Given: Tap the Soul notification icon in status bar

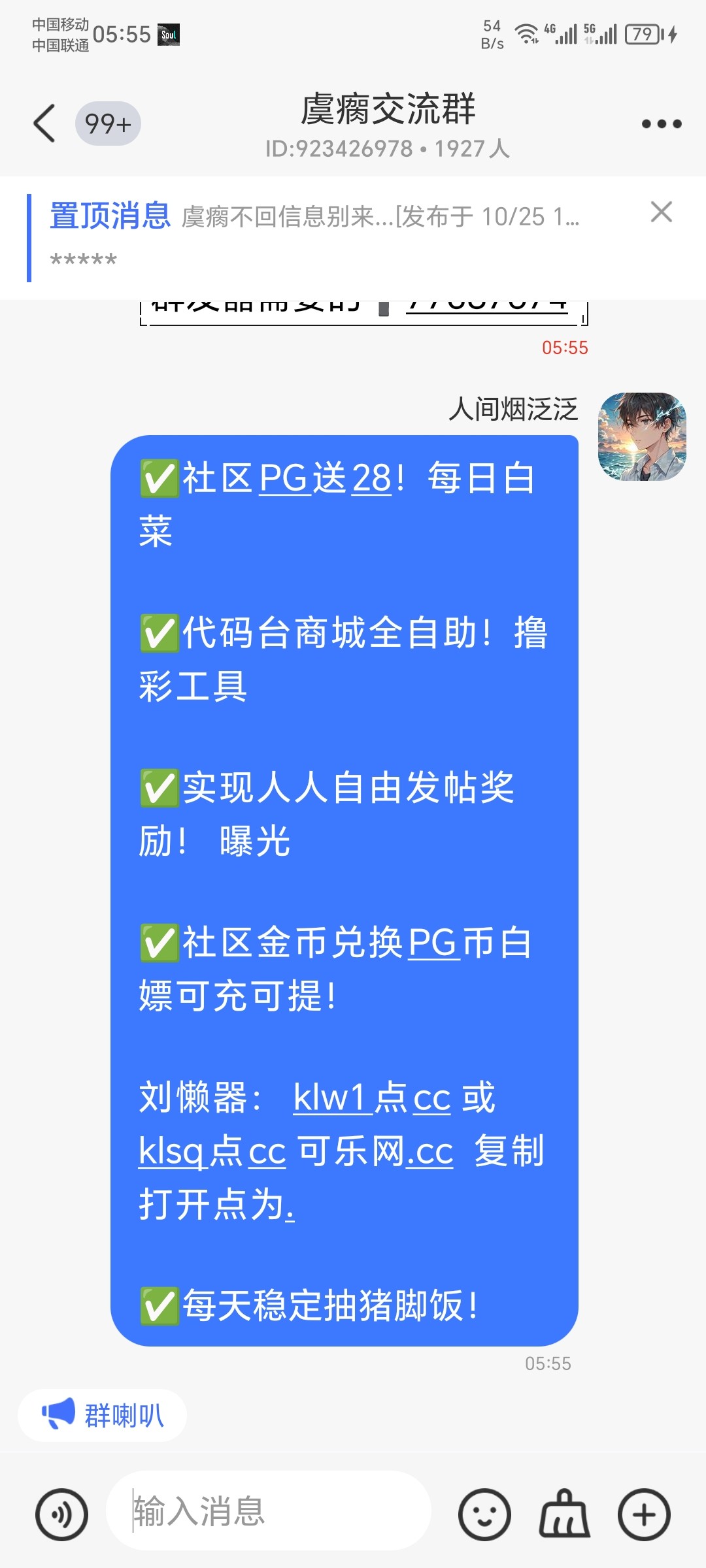Looking at the screenshot, I should coord(169,34).
